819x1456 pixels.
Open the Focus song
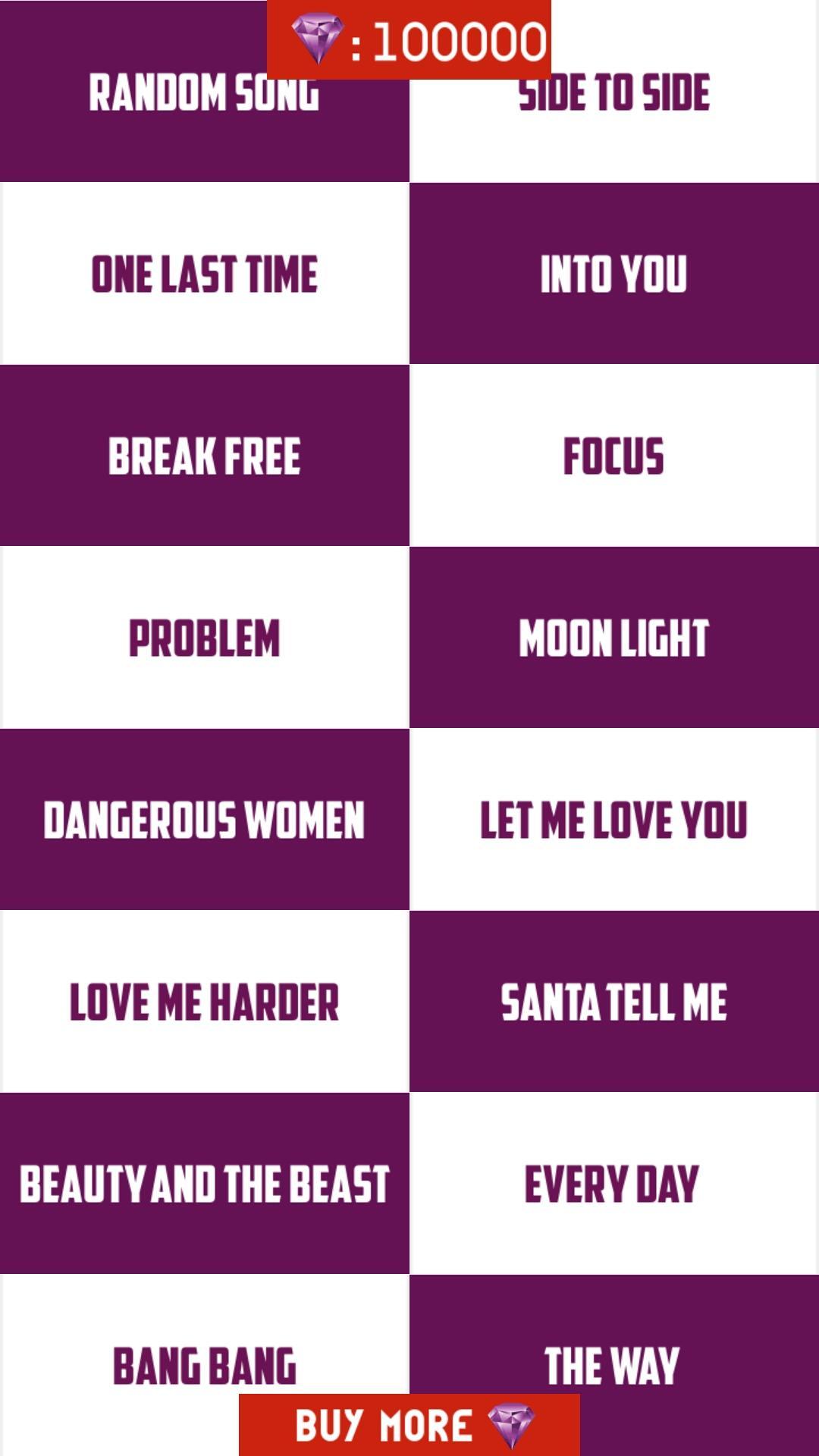click(614, 455)
